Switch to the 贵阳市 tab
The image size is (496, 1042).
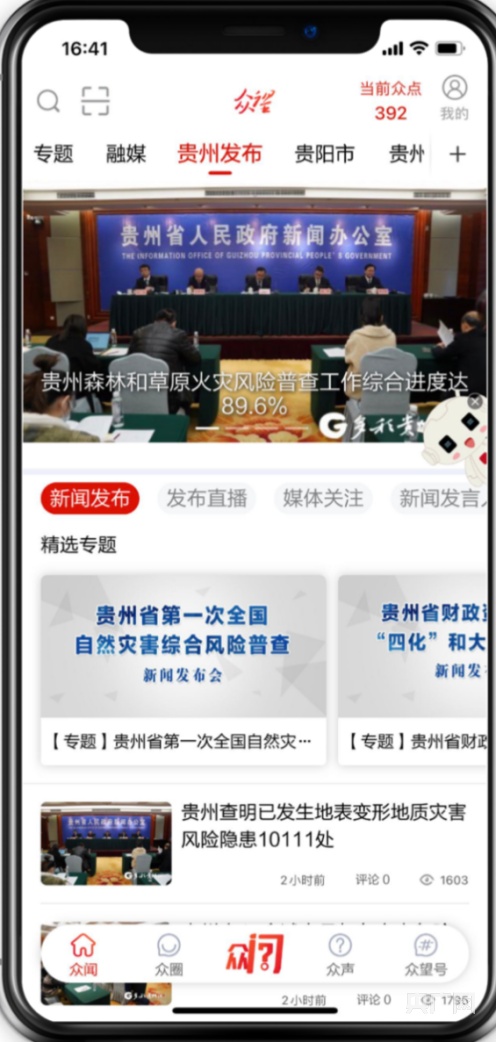point(324,154)
